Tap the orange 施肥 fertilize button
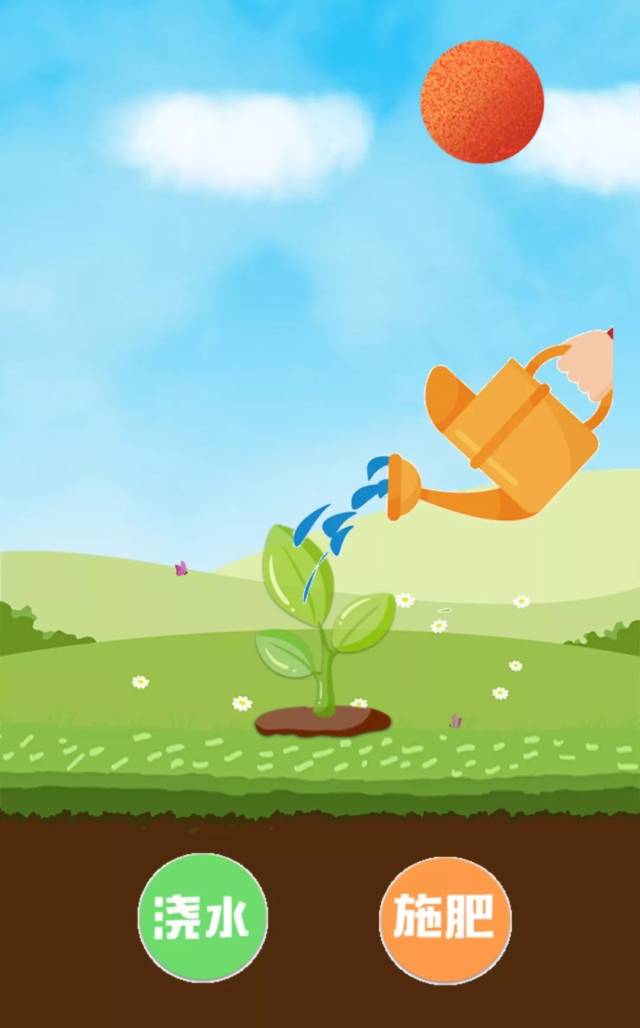Viewport: 640px width, 1028px height. [445, 919]
